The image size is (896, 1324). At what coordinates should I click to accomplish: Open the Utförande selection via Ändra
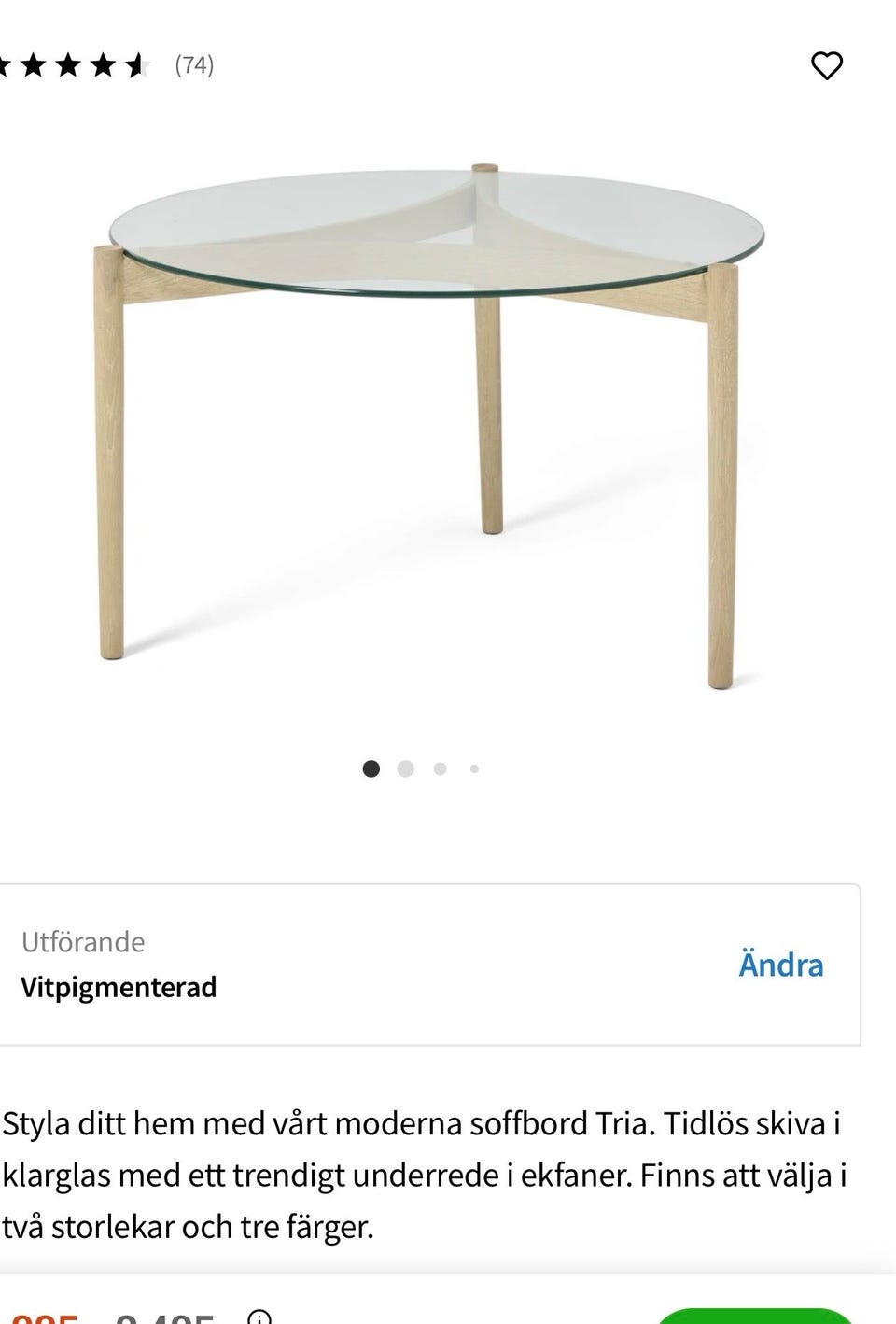(x=782, y=964)
